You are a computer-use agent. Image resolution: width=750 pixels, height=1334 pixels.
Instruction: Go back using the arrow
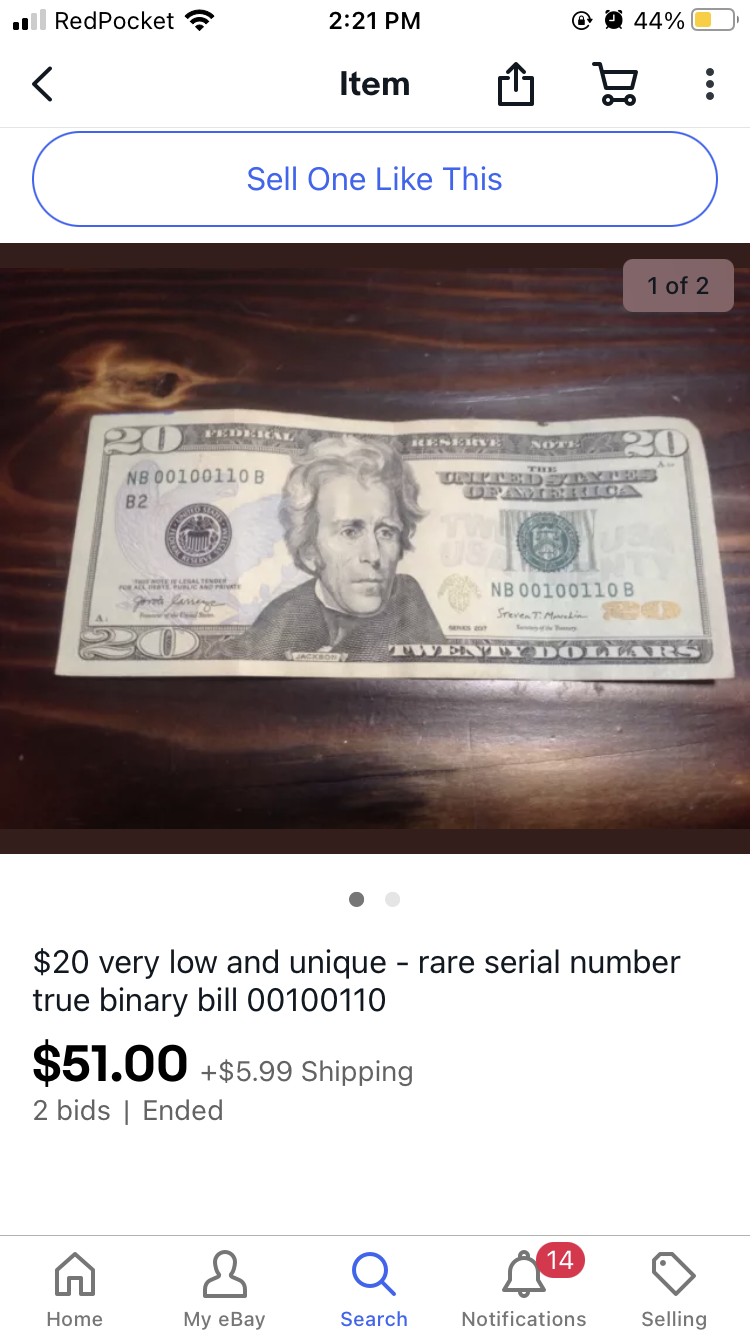(x=42, y=84)
